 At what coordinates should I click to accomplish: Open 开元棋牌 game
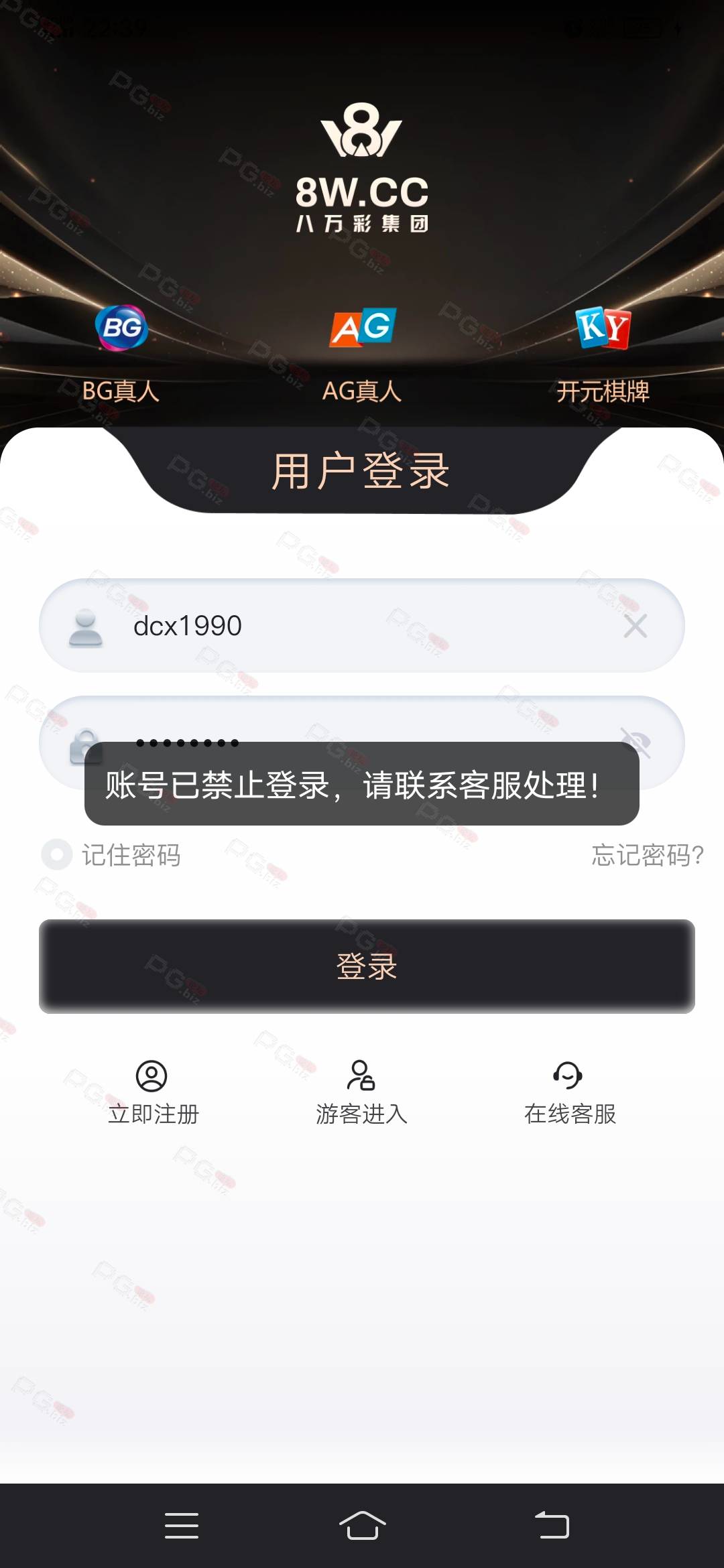(x=603, y=354)
